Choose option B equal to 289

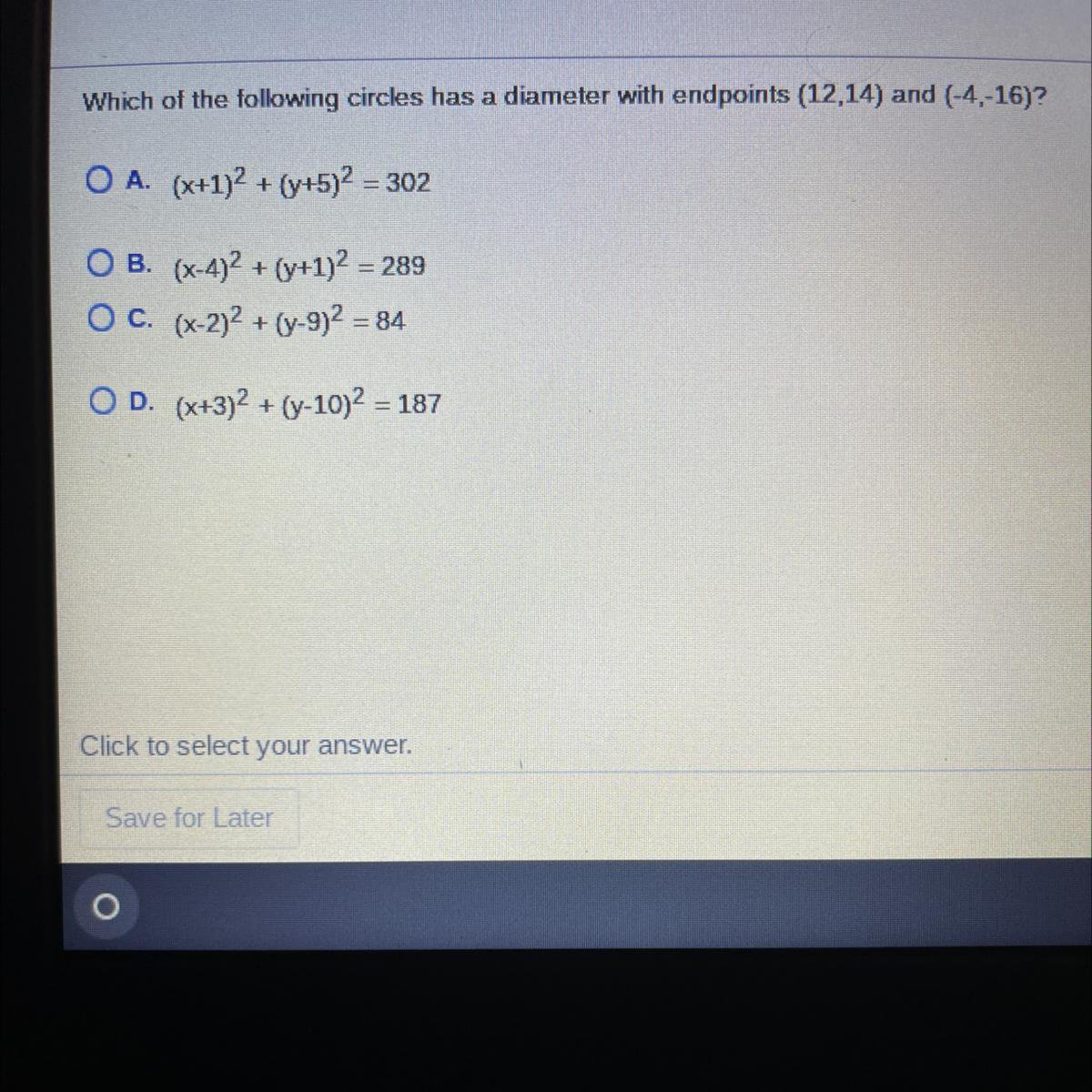(x=103, y=264)
